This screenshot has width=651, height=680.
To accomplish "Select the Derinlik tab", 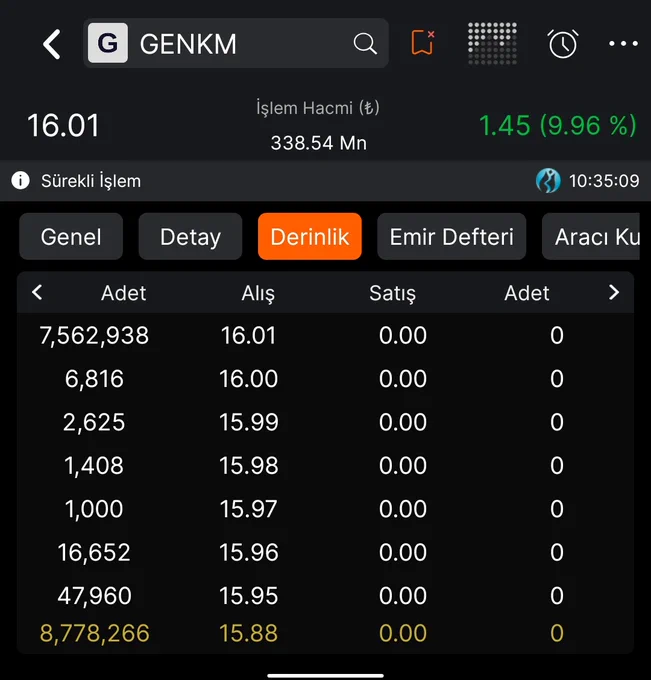I will (310, 236).
